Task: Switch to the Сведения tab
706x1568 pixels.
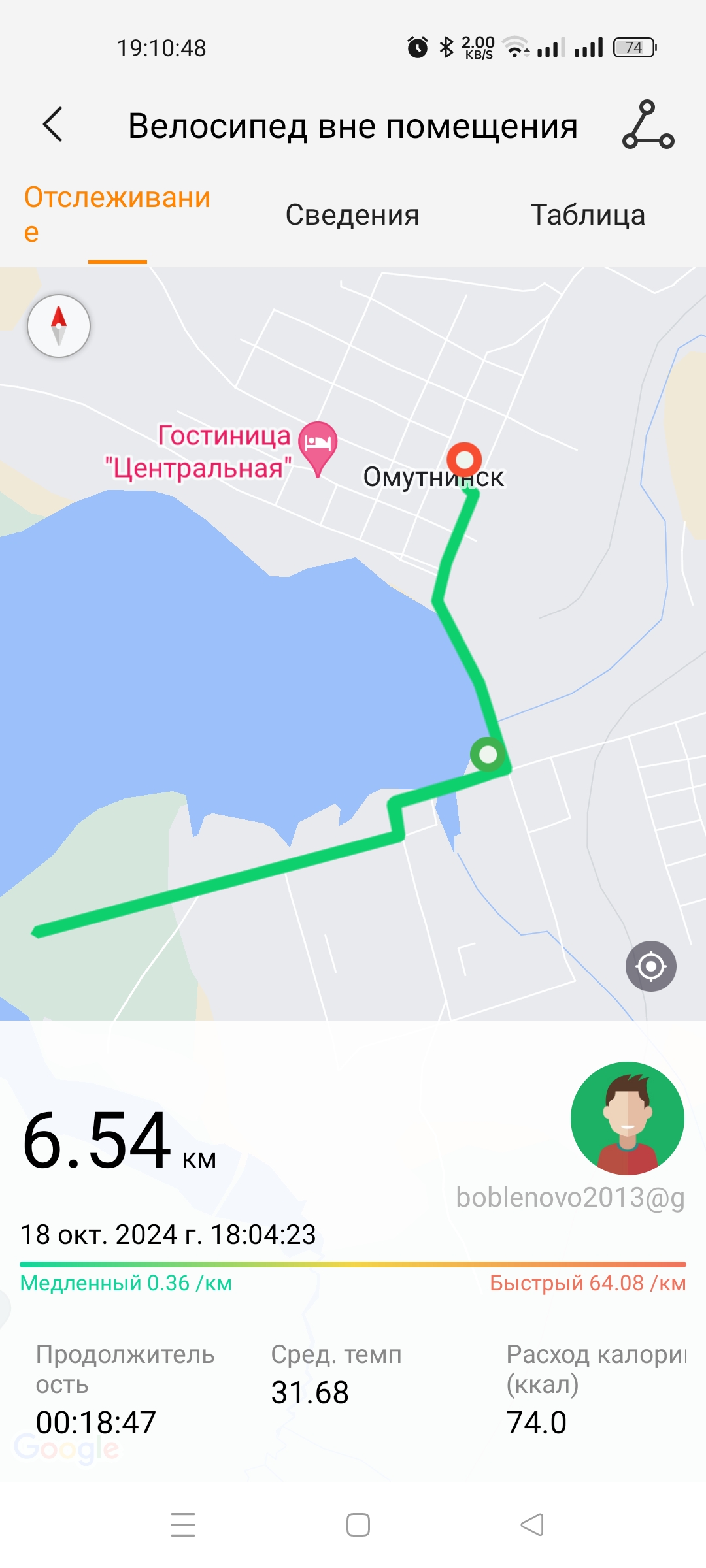Action: coord(352,215)
